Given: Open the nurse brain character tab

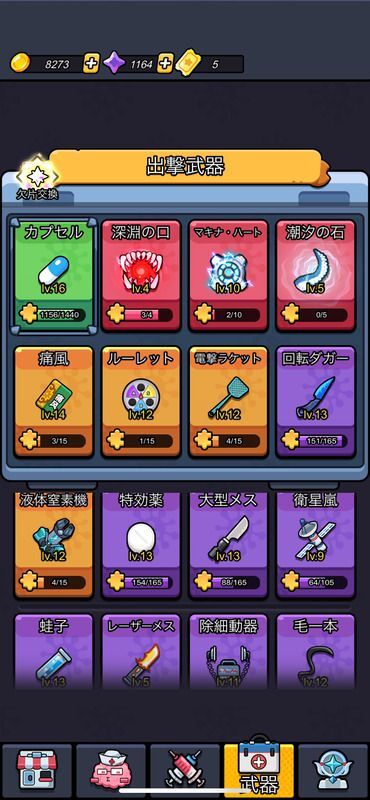Looking at the screenshot, I should click(x=111, y=771).
